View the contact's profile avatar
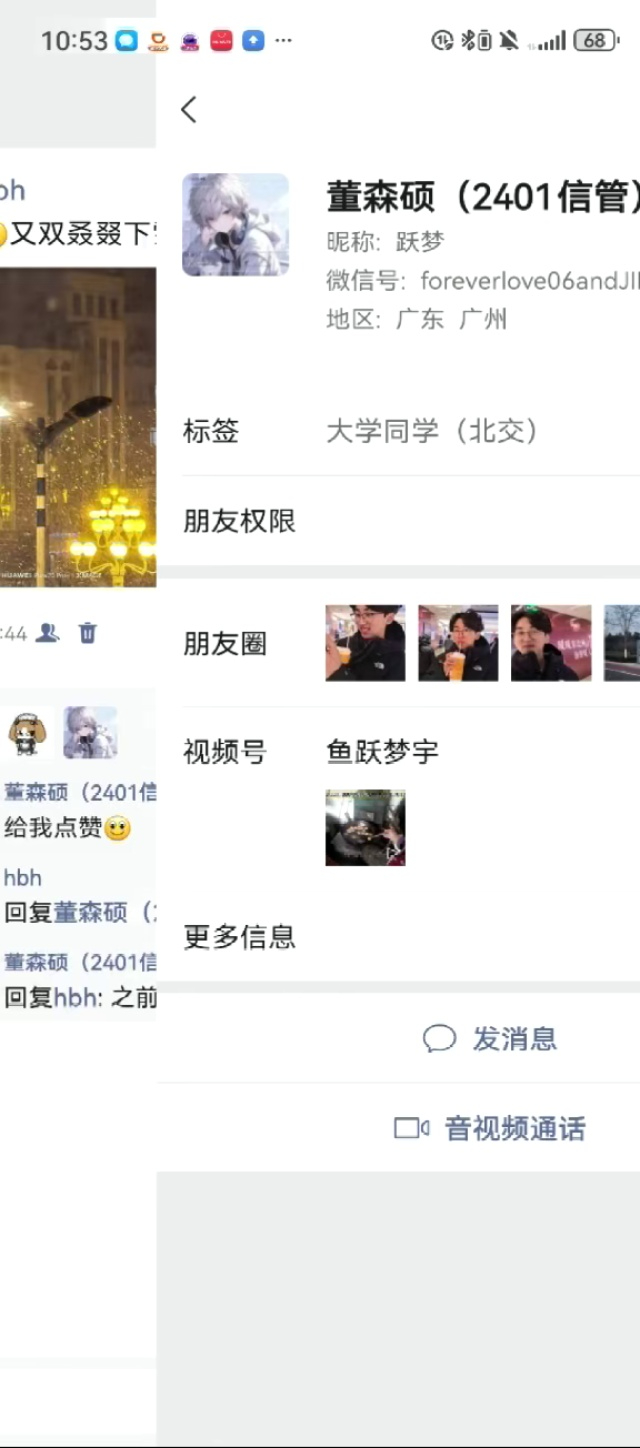The image size is (640, 1448). [x=235, y=225]
